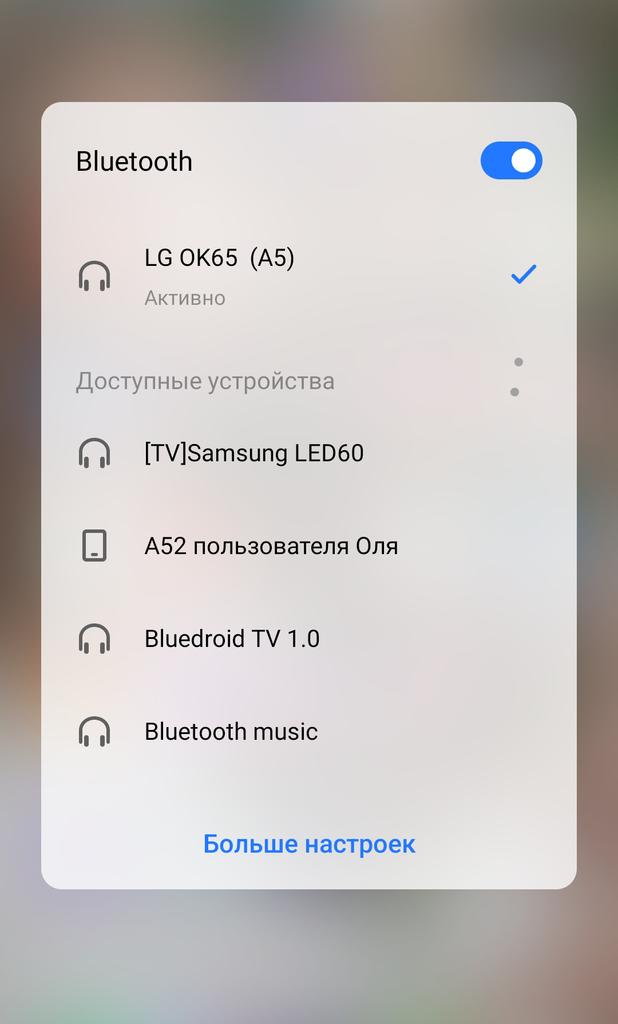Open Больше настроек link
The image size is (618, 1024).
click(x=309, y=844)
